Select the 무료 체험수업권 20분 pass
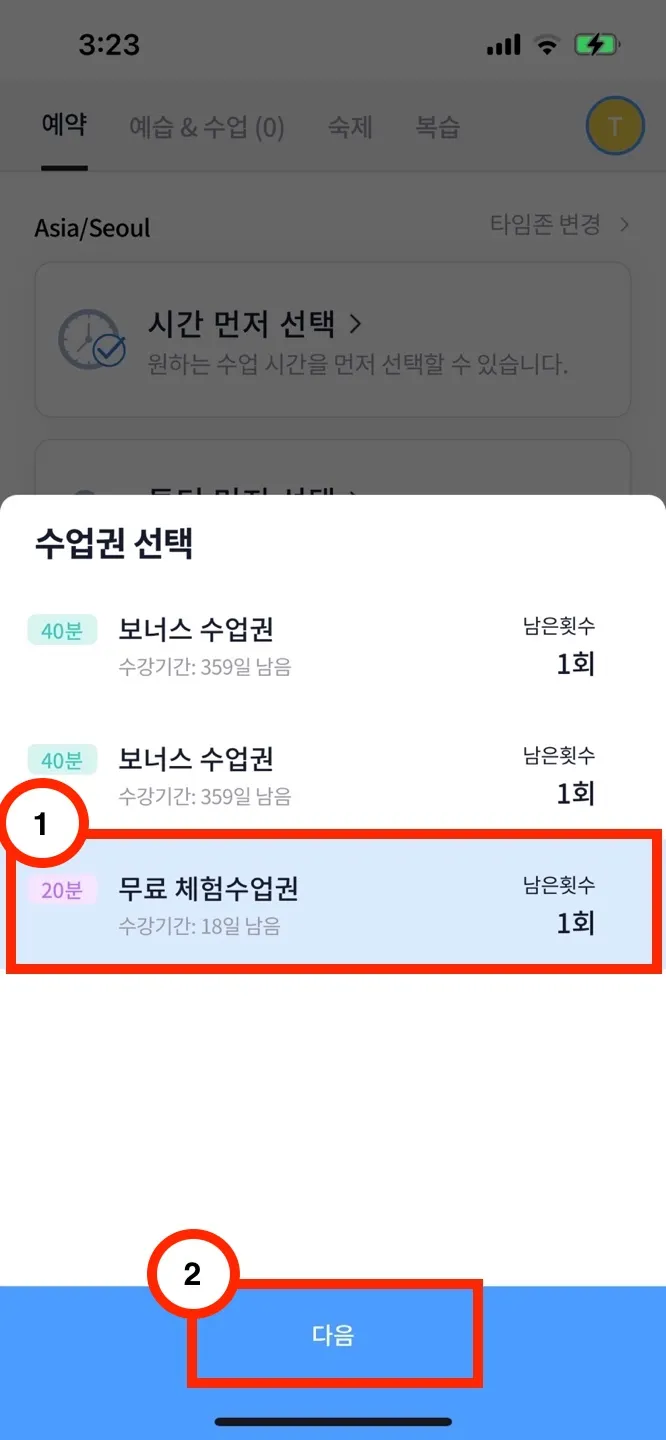 (x=333, y=903)
